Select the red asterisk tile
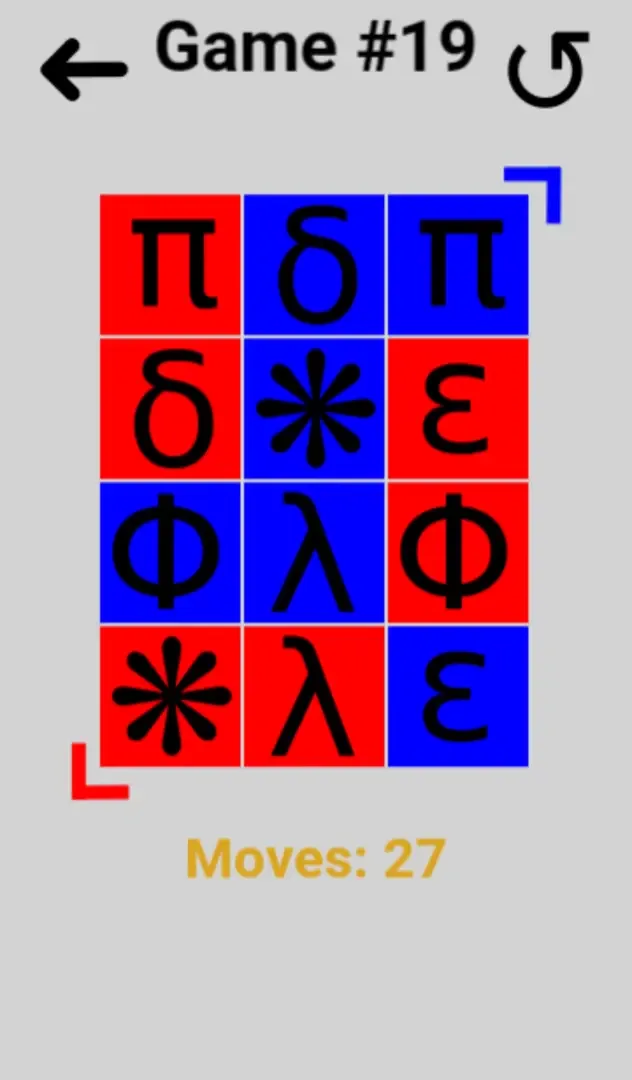The height and width of the screenshot is (1080, 632). (x=171, y=697)
